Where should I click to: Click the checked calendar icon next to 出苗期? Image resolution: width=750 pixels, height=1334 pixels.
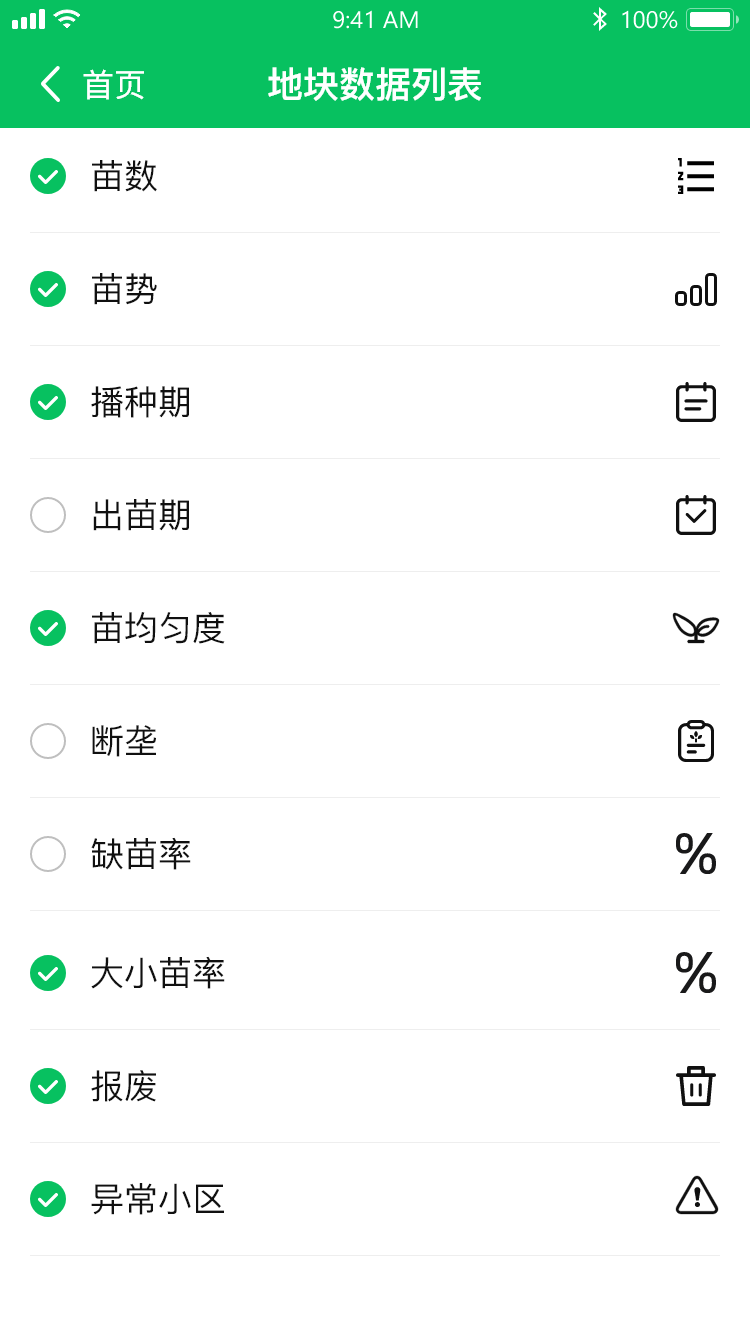pos(696,515)
